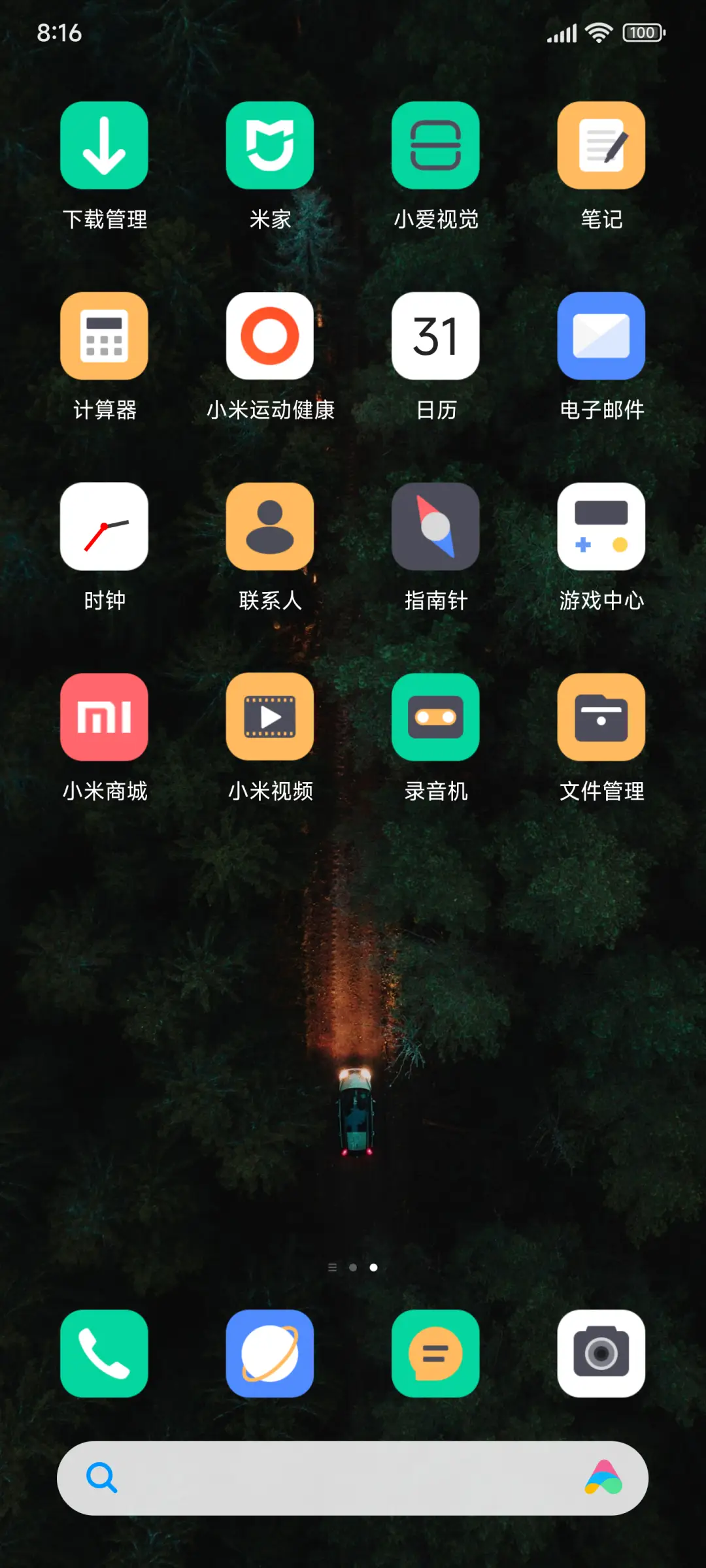Open 下载管理 download manager
706x1568 pixels.
click(x=104, y=145)
